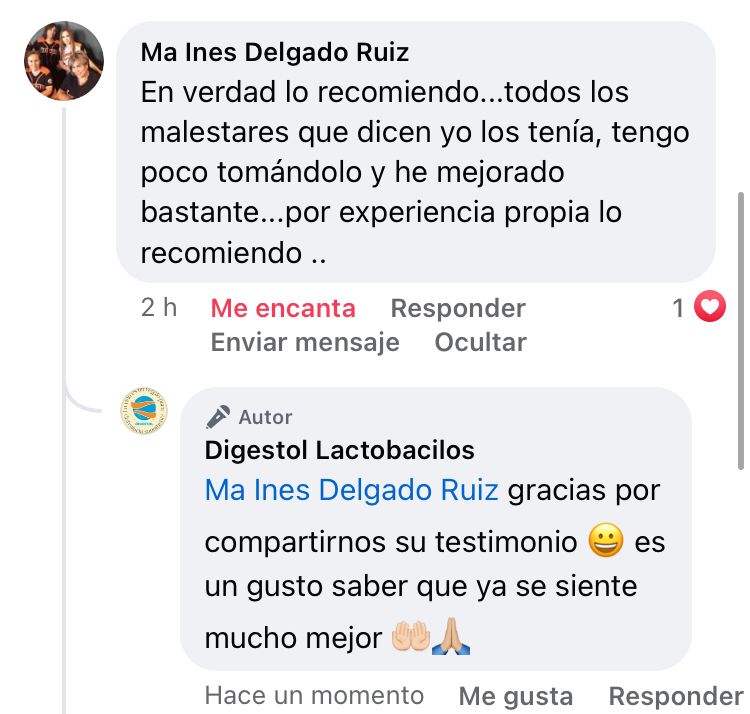Open Ma Ines Delgado Ruiz name in the comment header
The image size is (750, 714).
click(274, 51)
